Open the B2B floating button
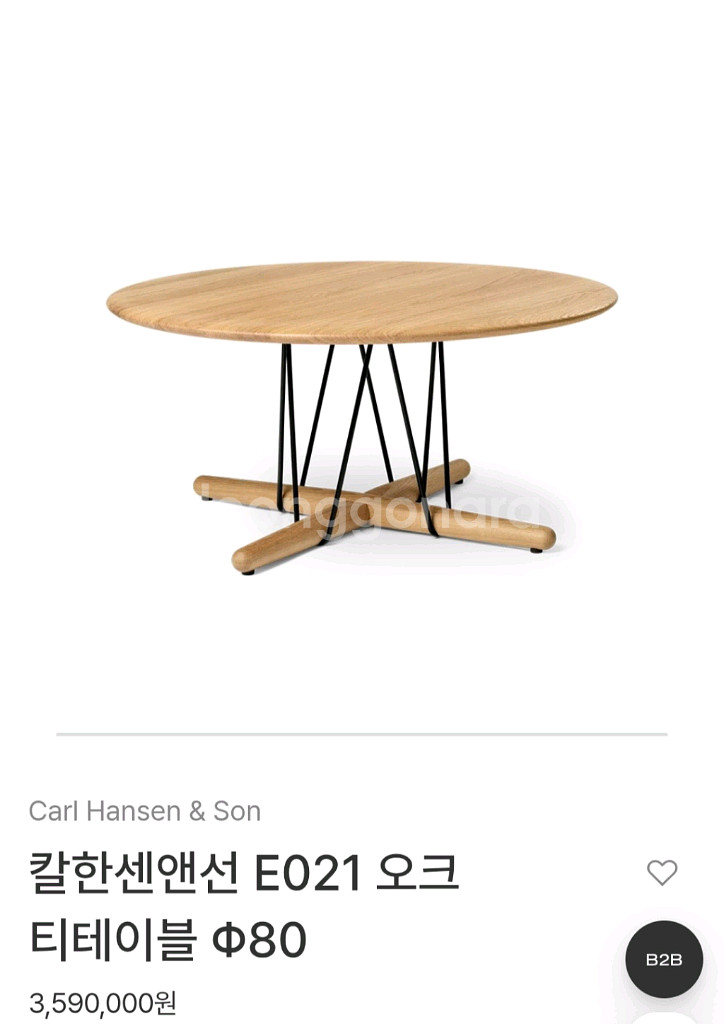The image size is (724, 1024). click(x=664, y=959)
